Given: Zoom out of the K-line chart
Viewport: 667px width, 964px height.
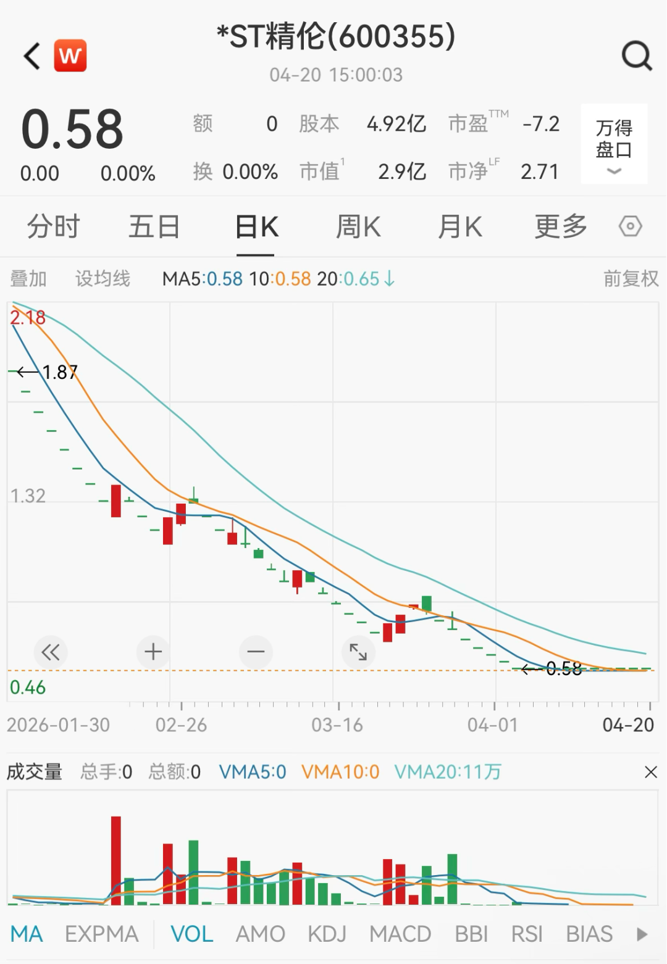Looking at the screenshot, I should click(255, 652).
